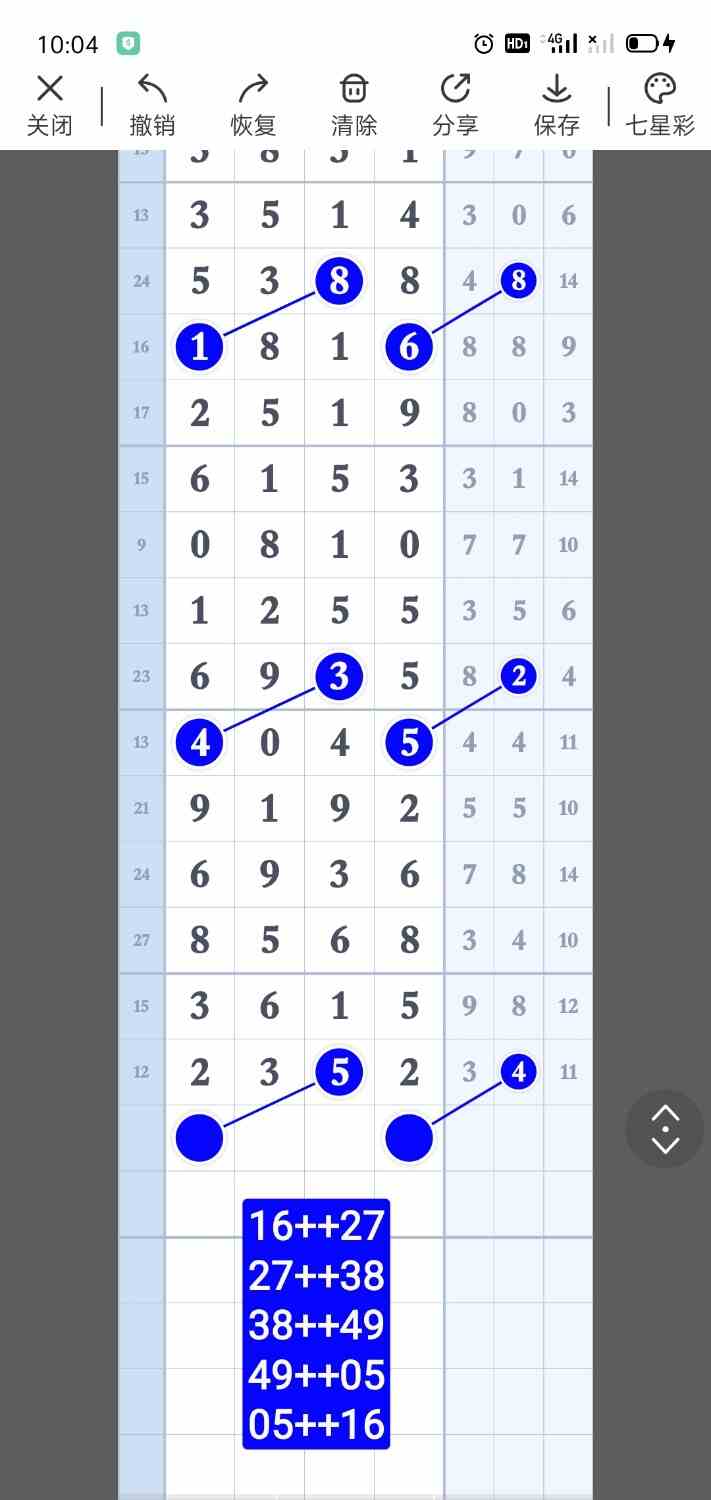This screenshot has width=711, height=1500.
Task: Close the drawing editor
Action: 49,105
